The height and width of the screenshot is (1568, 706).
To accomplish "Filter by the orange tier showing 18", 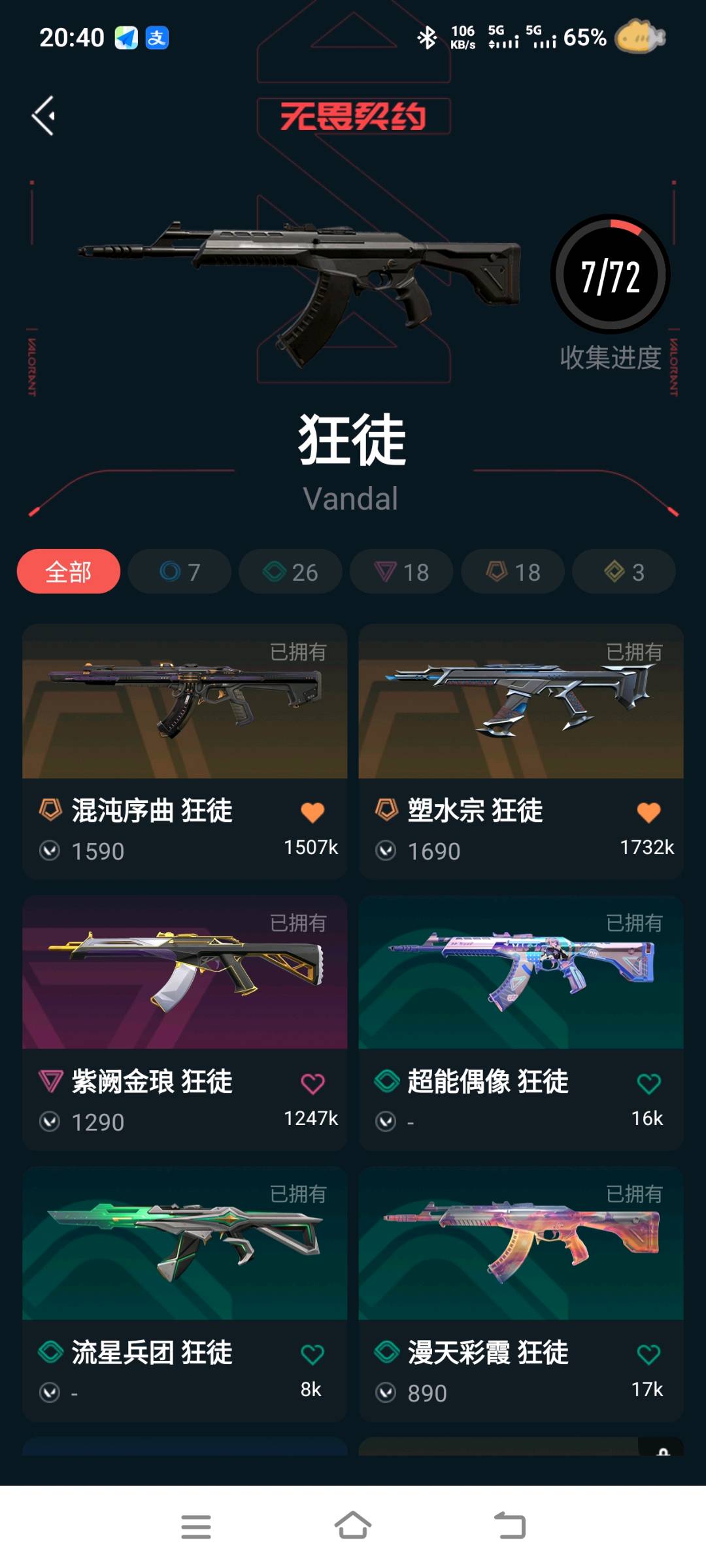I will [x=513, y=572].
